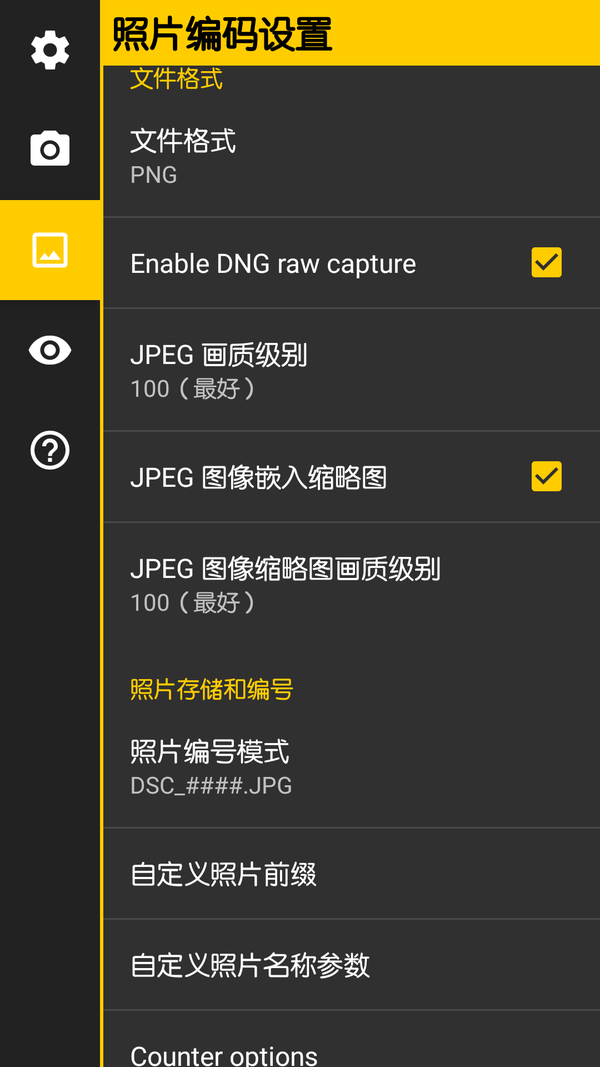Open 自定义照片前缀 option
This screenshot has width=600, height=1067.
352,874
